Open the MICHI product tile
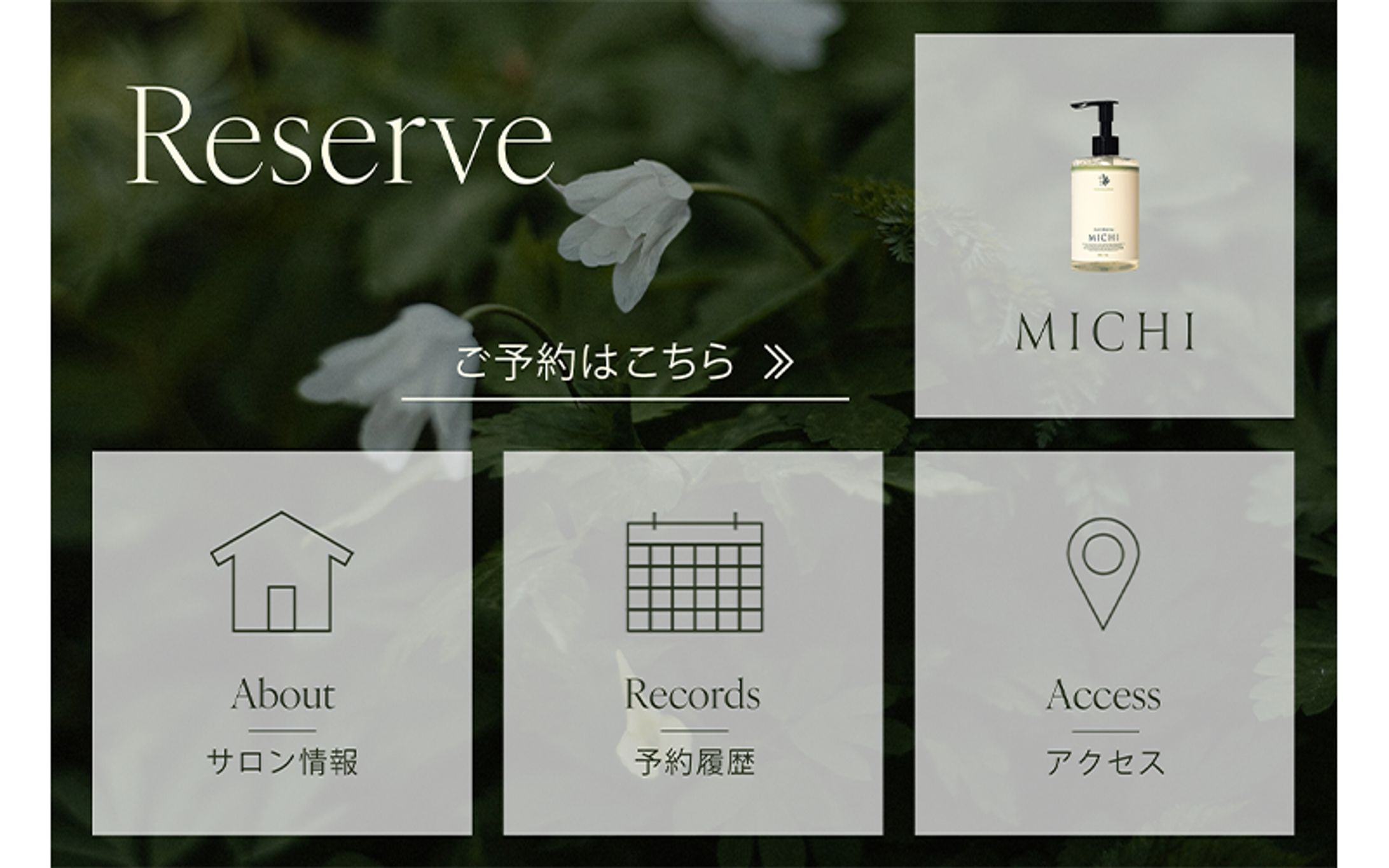Image resolution: width=1389 pixels, height=868 pixels. click(x=1104, y=226)
